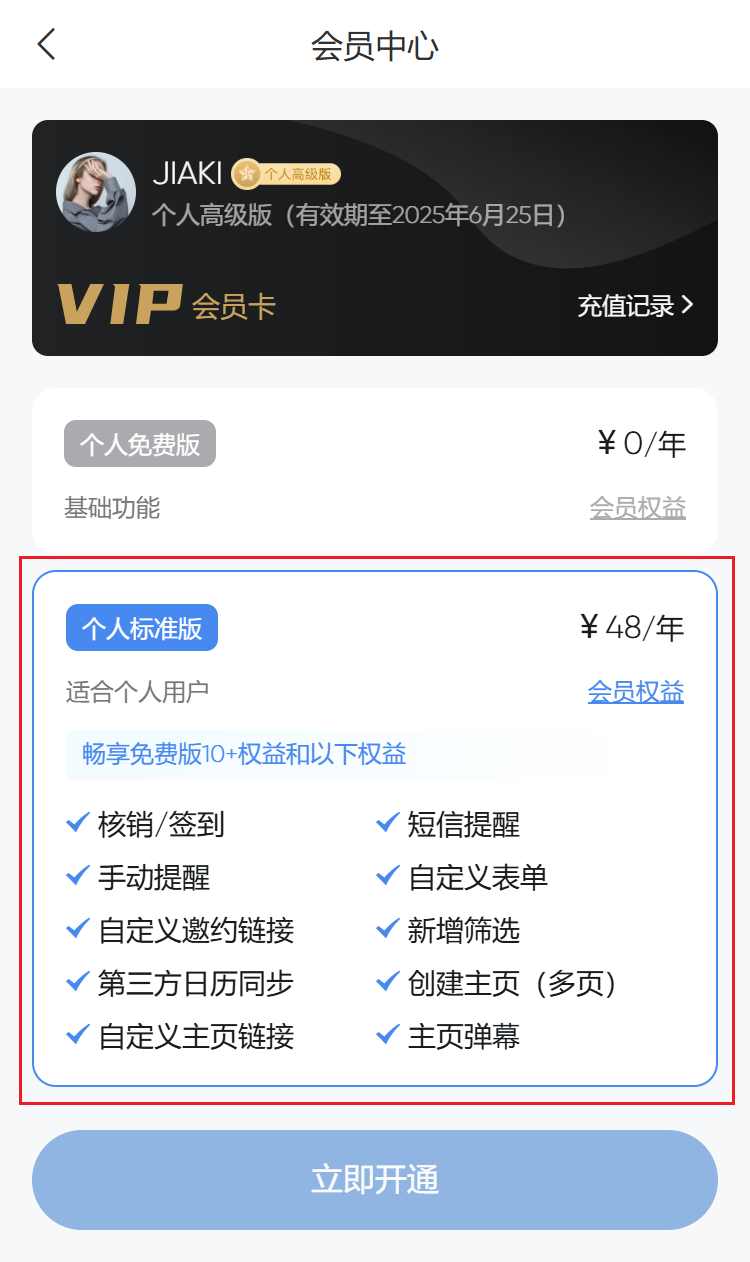Open 会员权益 link under 个人免费版
Image resolution: width=750 pixels, height=1262 pixels.
coord(638,508)
